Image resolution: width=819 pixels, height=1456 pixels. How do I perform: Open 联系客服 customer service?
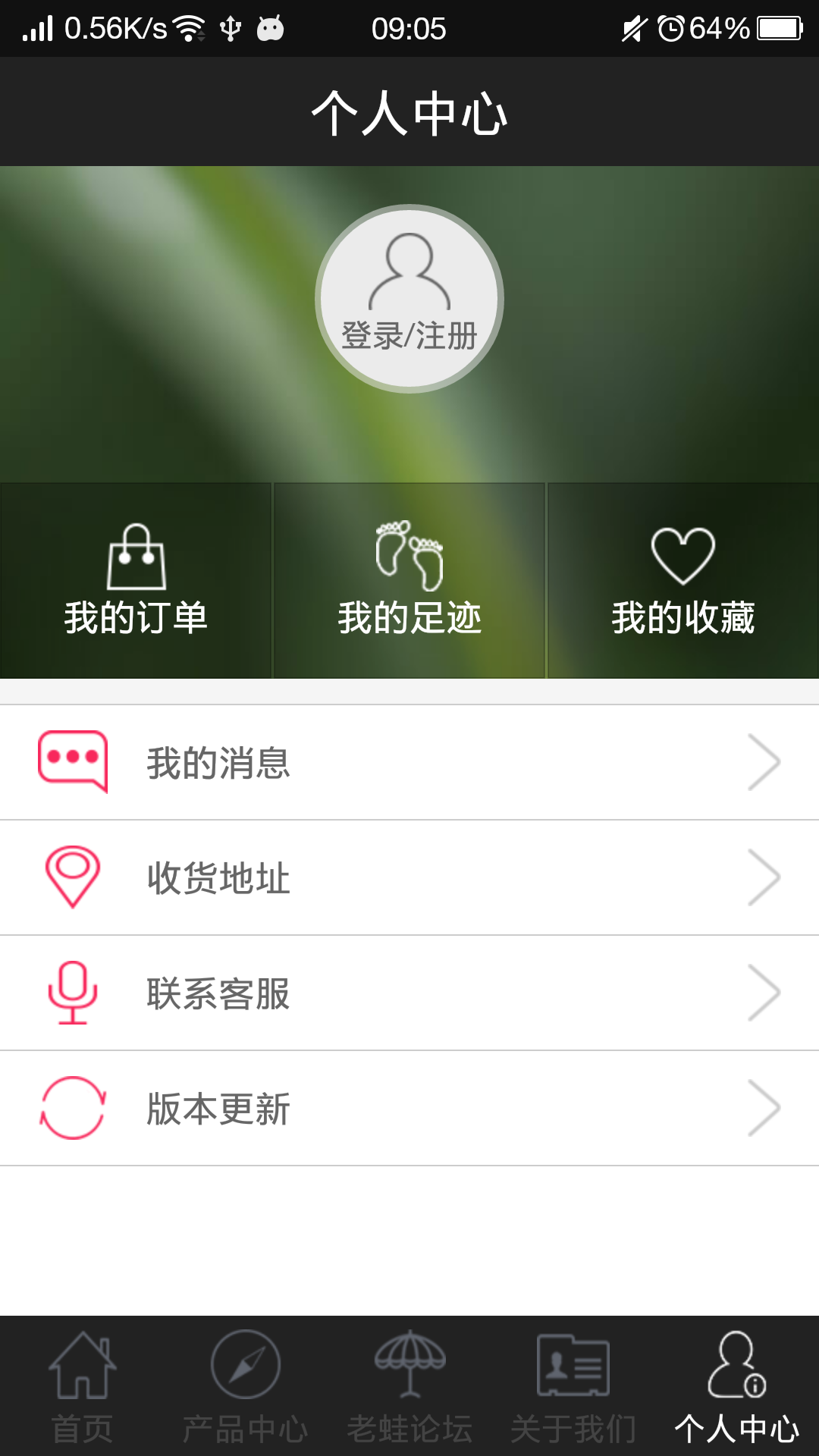click(409, 993)
